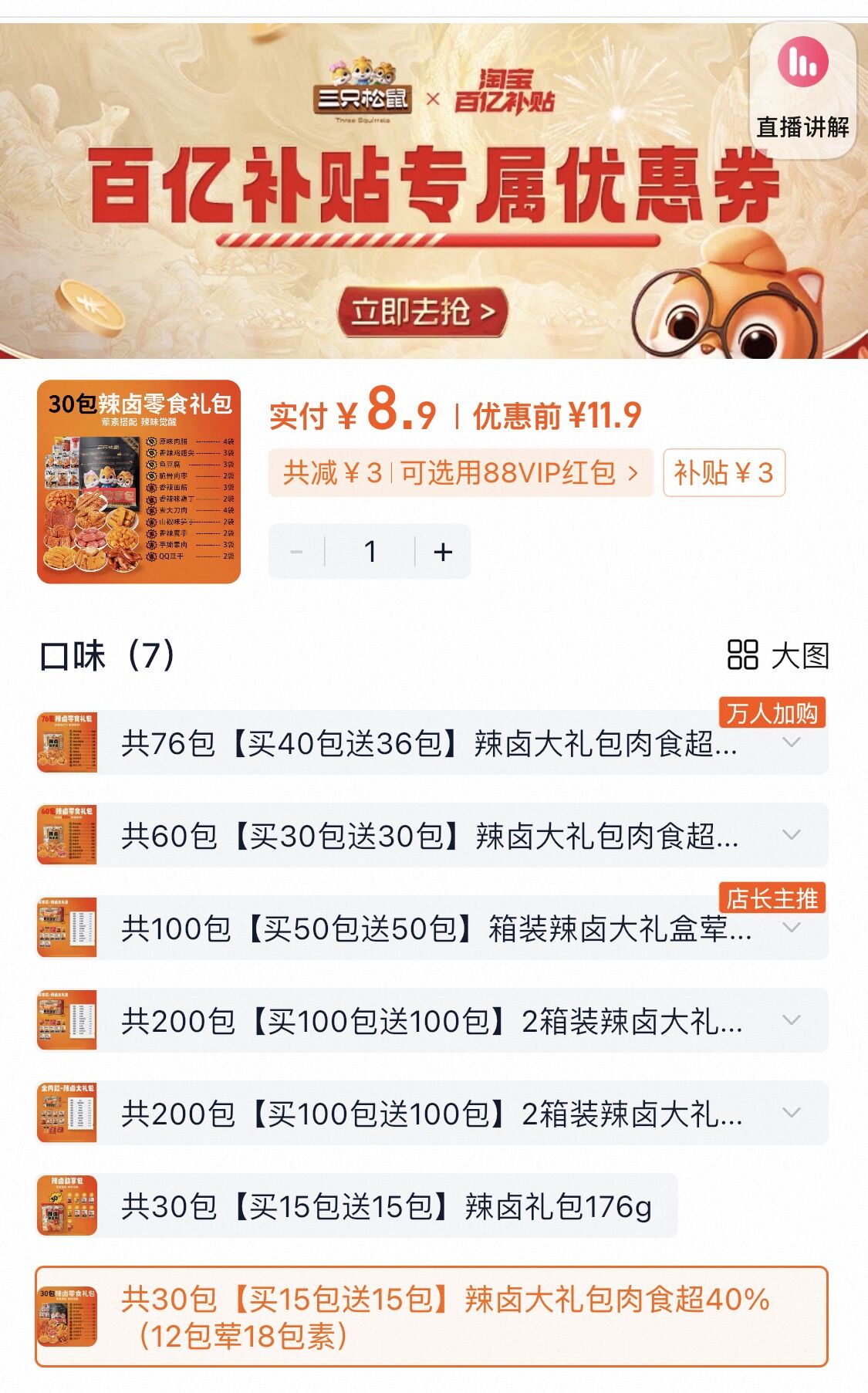Select the 共76包 买40包送36包 flavor
The image size is (868, 1393).
click(x=386, y=746)
